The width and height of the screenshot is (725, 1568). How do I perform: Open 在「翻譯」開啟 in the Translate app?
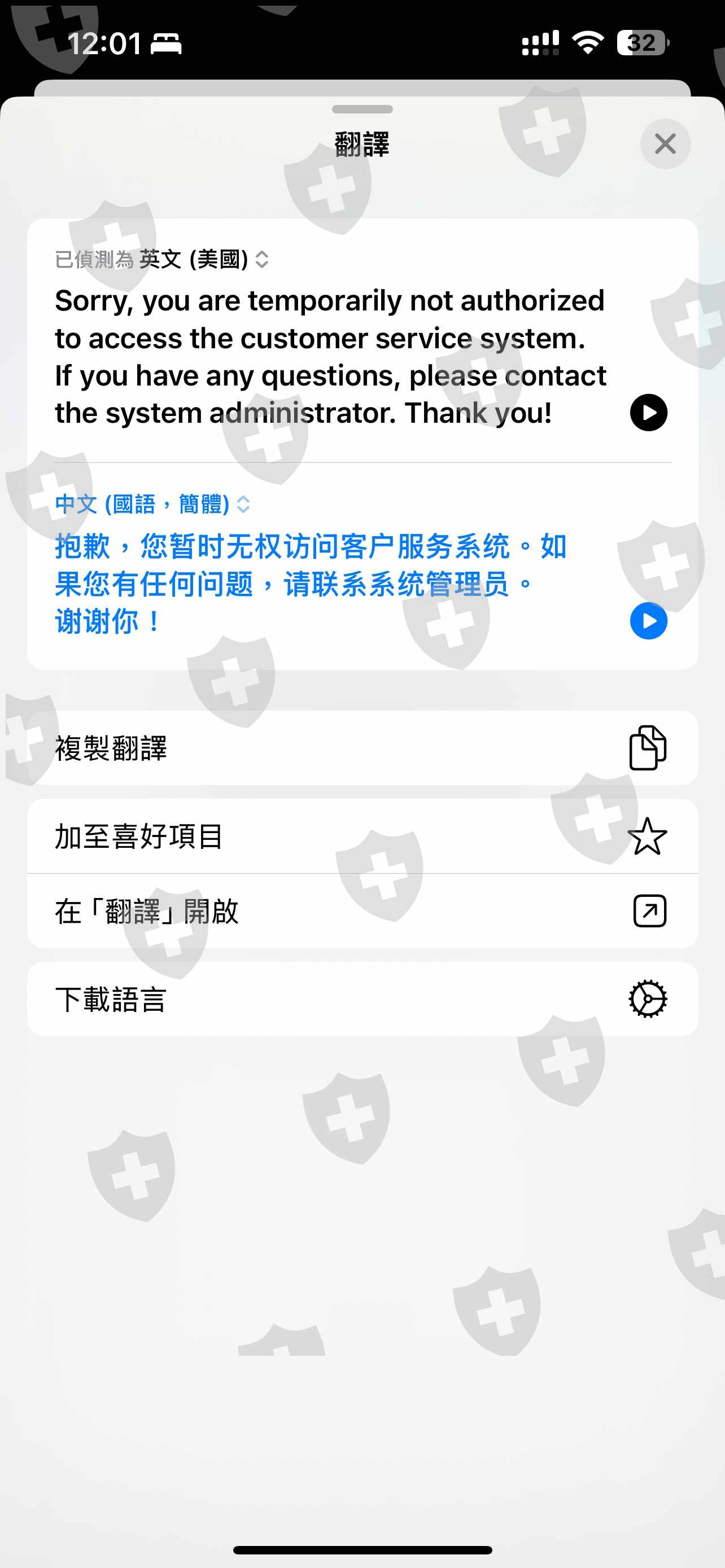[362, 911]
